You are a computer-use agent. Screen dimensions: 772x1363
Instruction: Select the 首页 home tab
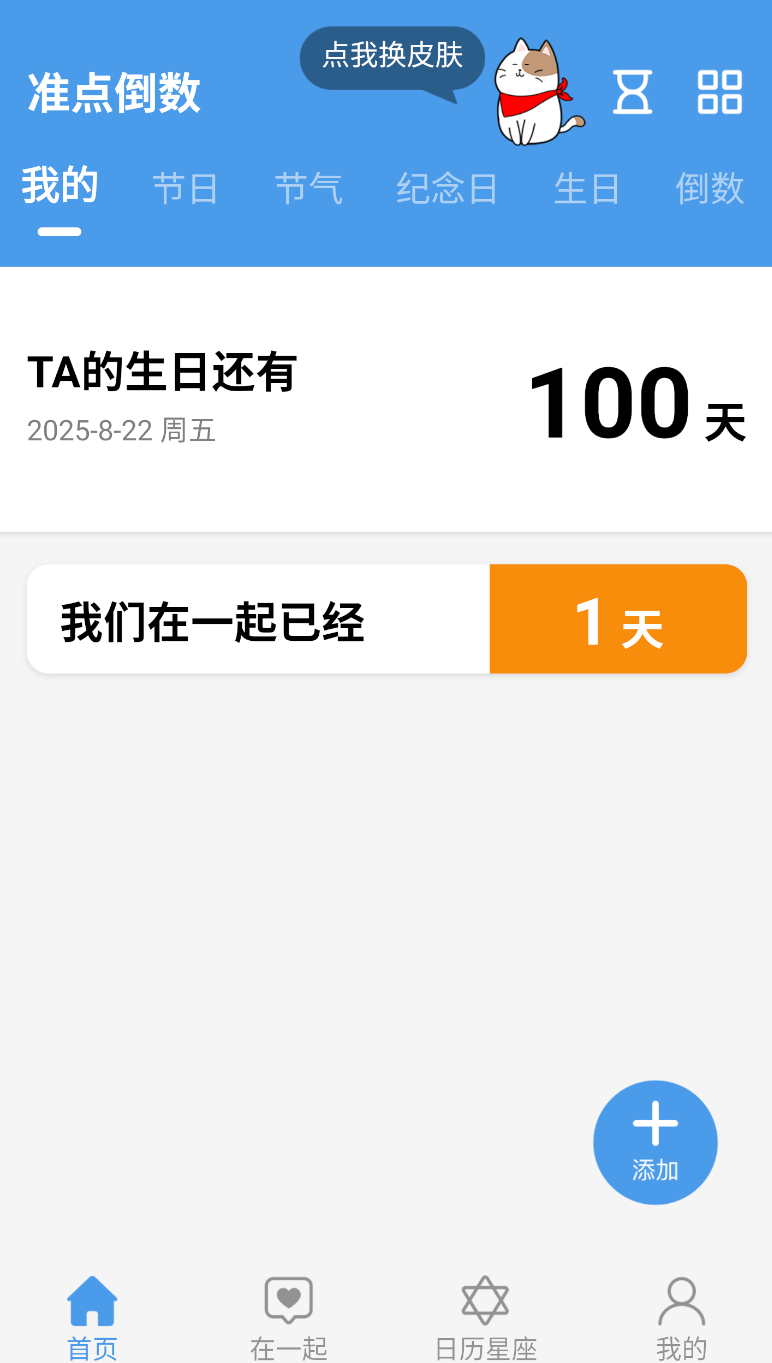coord(92,1319)
